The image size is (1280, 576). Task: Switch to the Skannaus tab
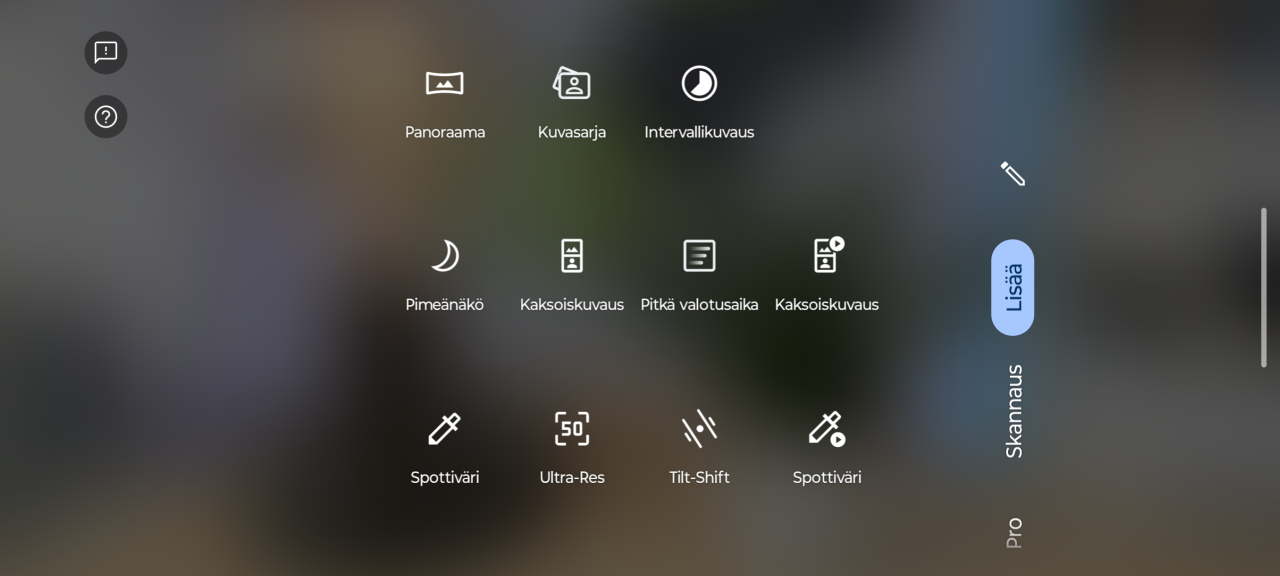[1013, 411]
